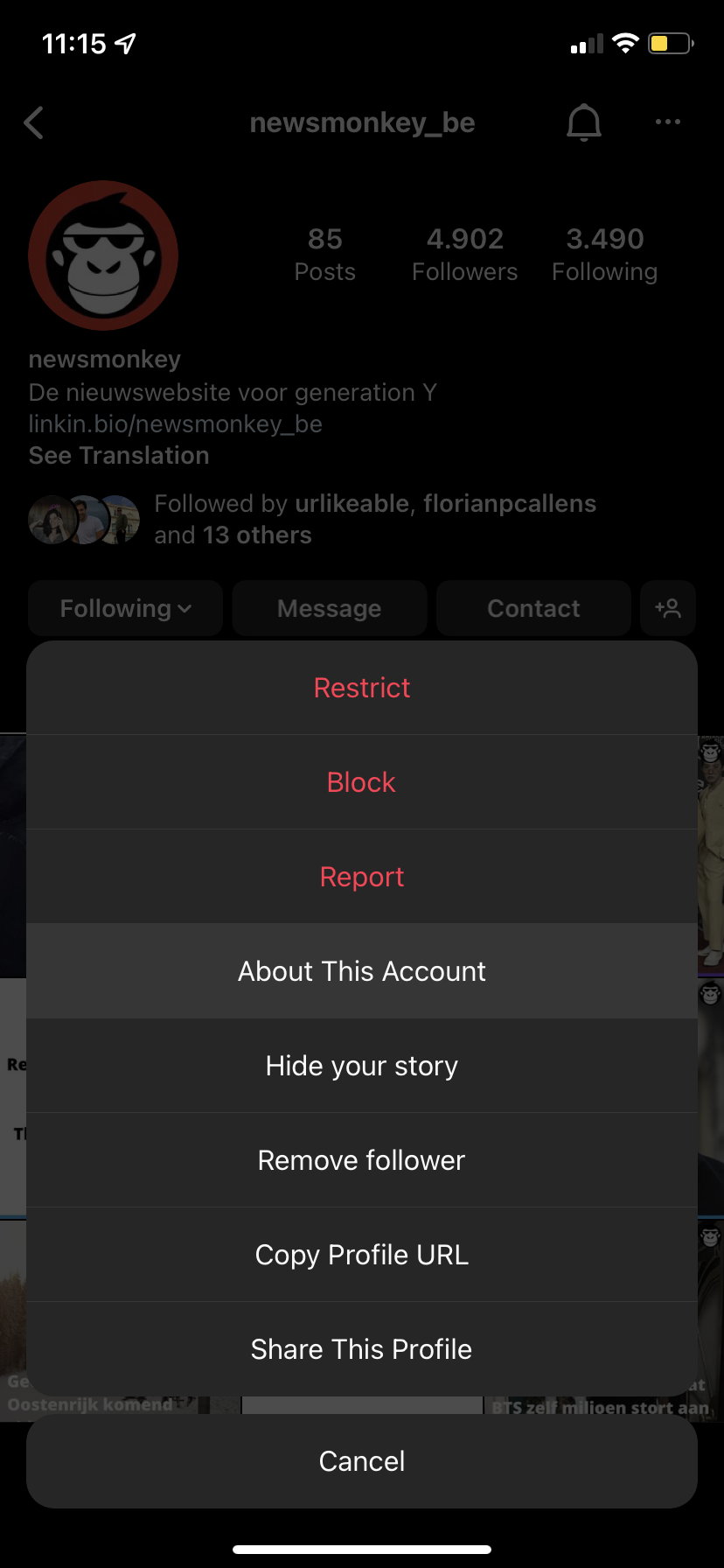This screenshot has width=724, height=1568.
Task: Copy Profile URL to clipboard
Action: tap(362, 1255)
